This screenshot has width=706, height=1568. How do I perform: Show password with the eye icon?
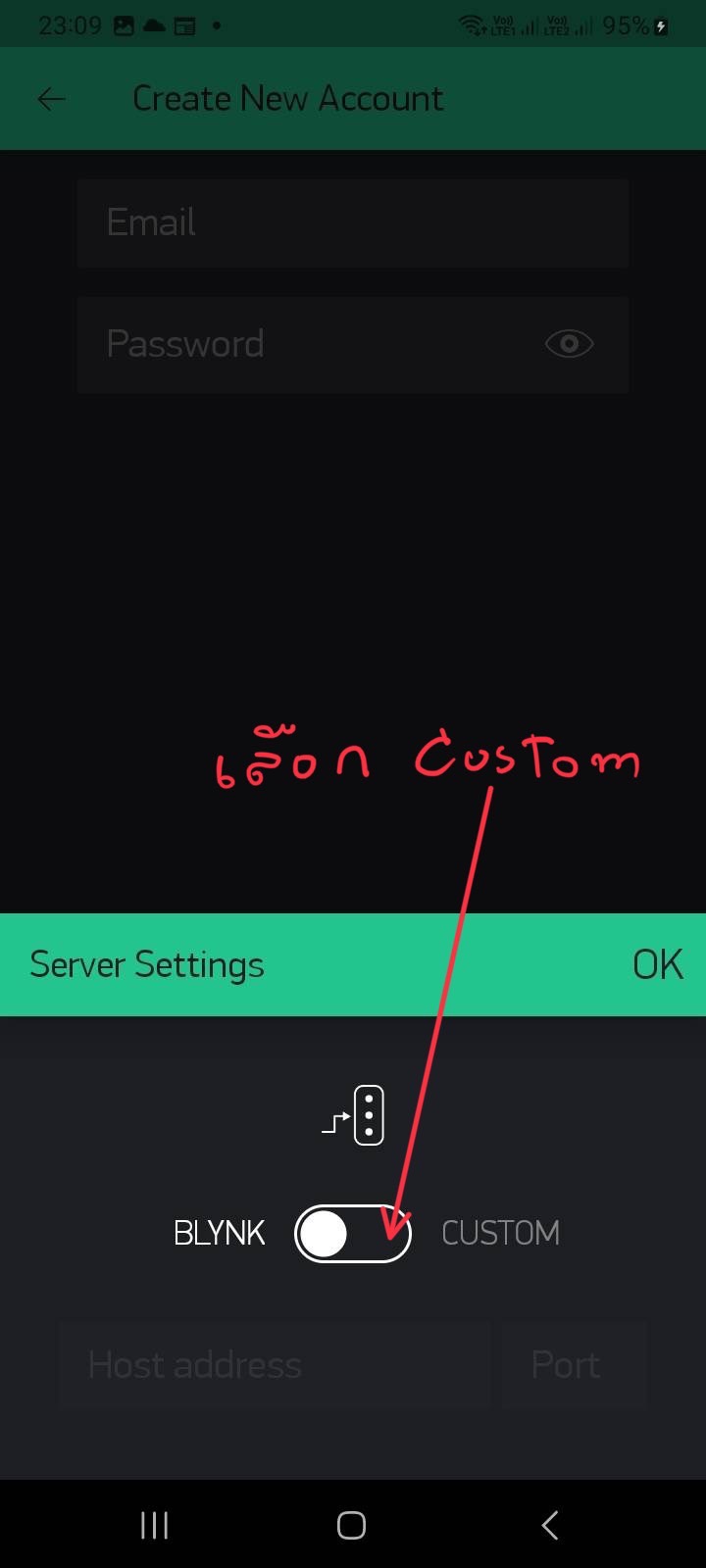click(569, 344)
